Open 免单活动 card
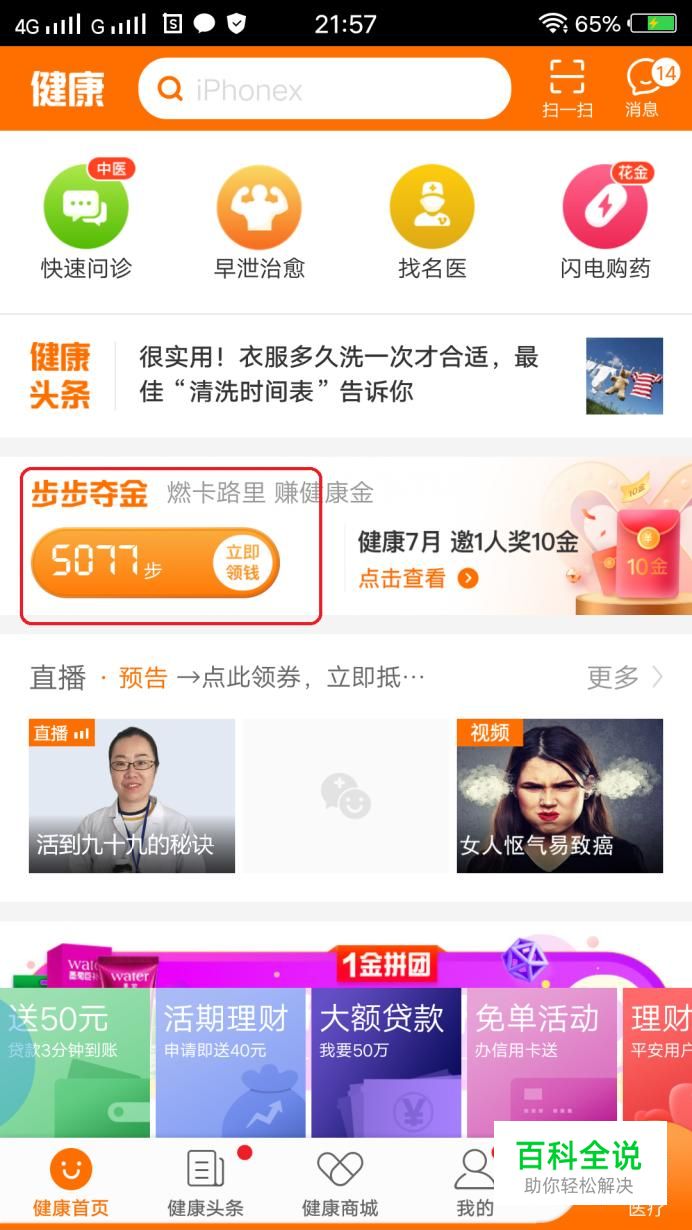Image resolution: width=692 pixels, height=1230 pixels. click(541, 1063)
